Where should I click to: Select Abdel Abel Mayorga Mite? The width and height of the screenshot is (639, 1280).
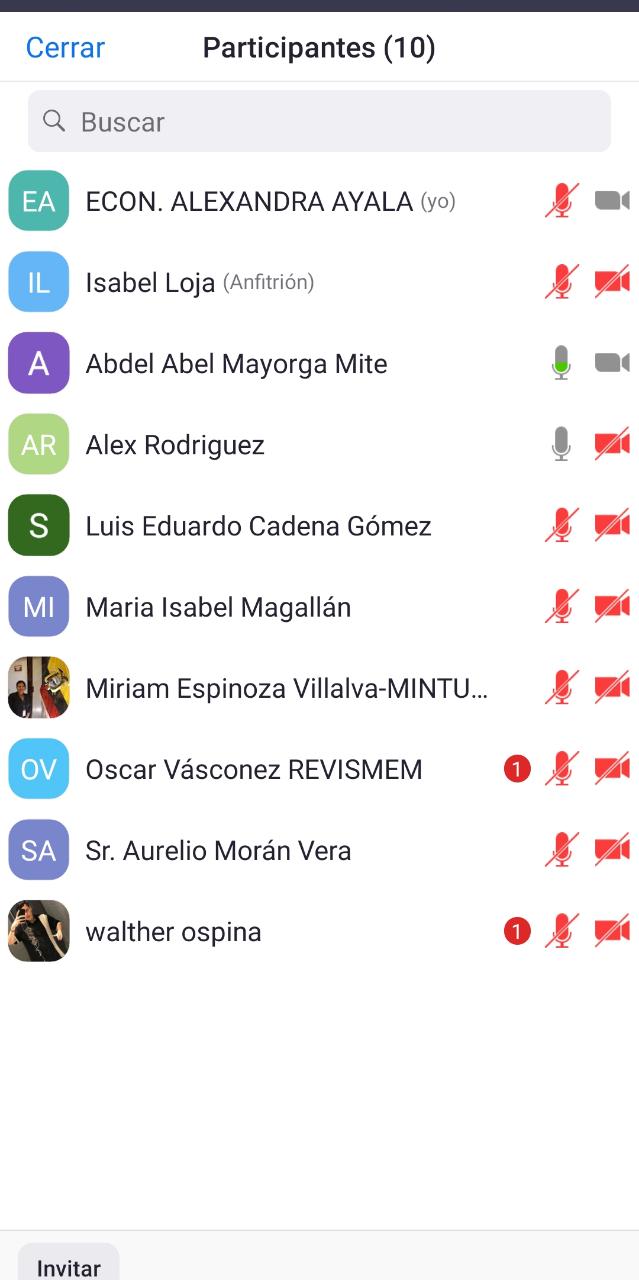(x=236, y=364)
